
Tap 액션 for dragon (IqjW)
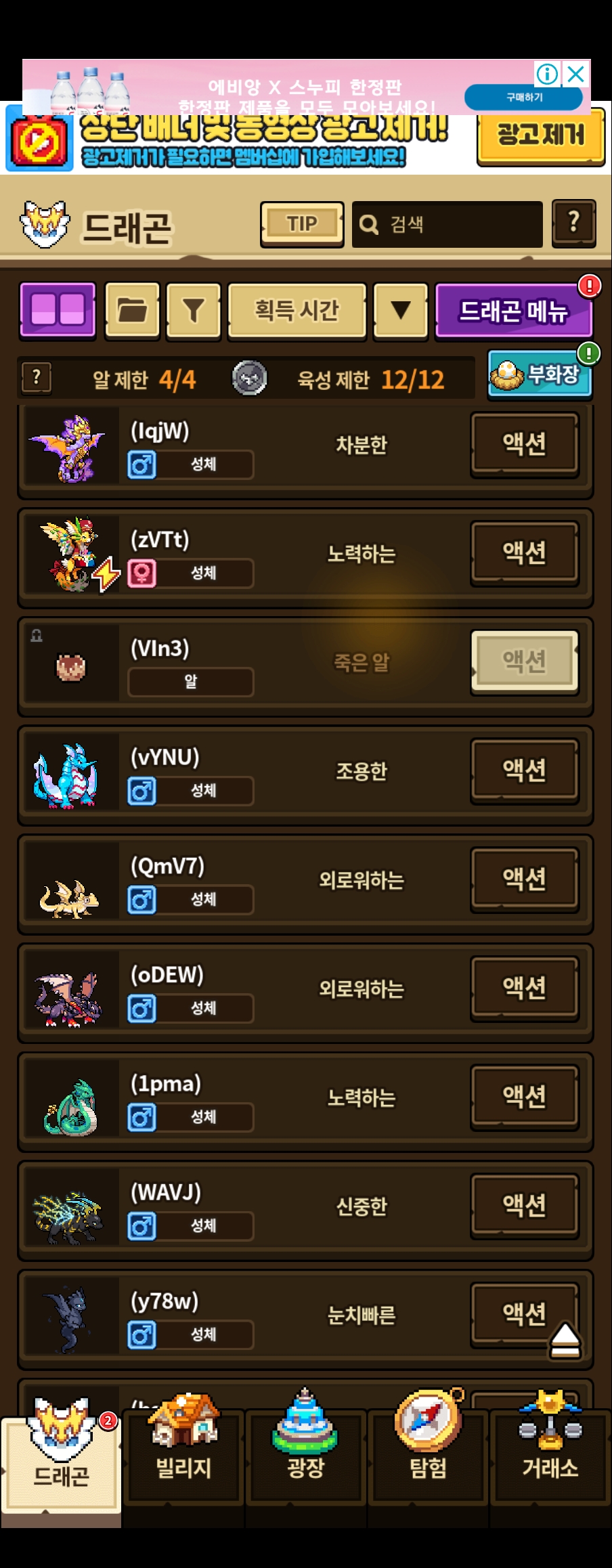pyautogui.click(x=525, y=444)
